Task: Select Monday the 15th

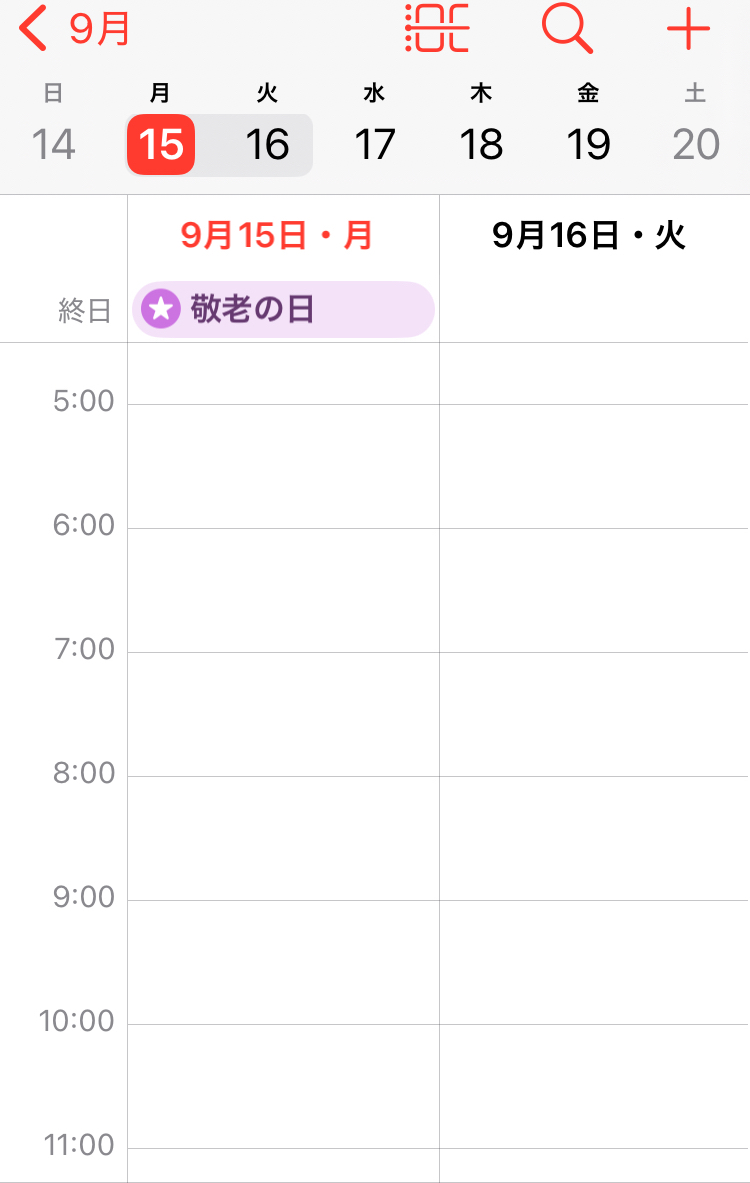Action: (x=160, y=144)
